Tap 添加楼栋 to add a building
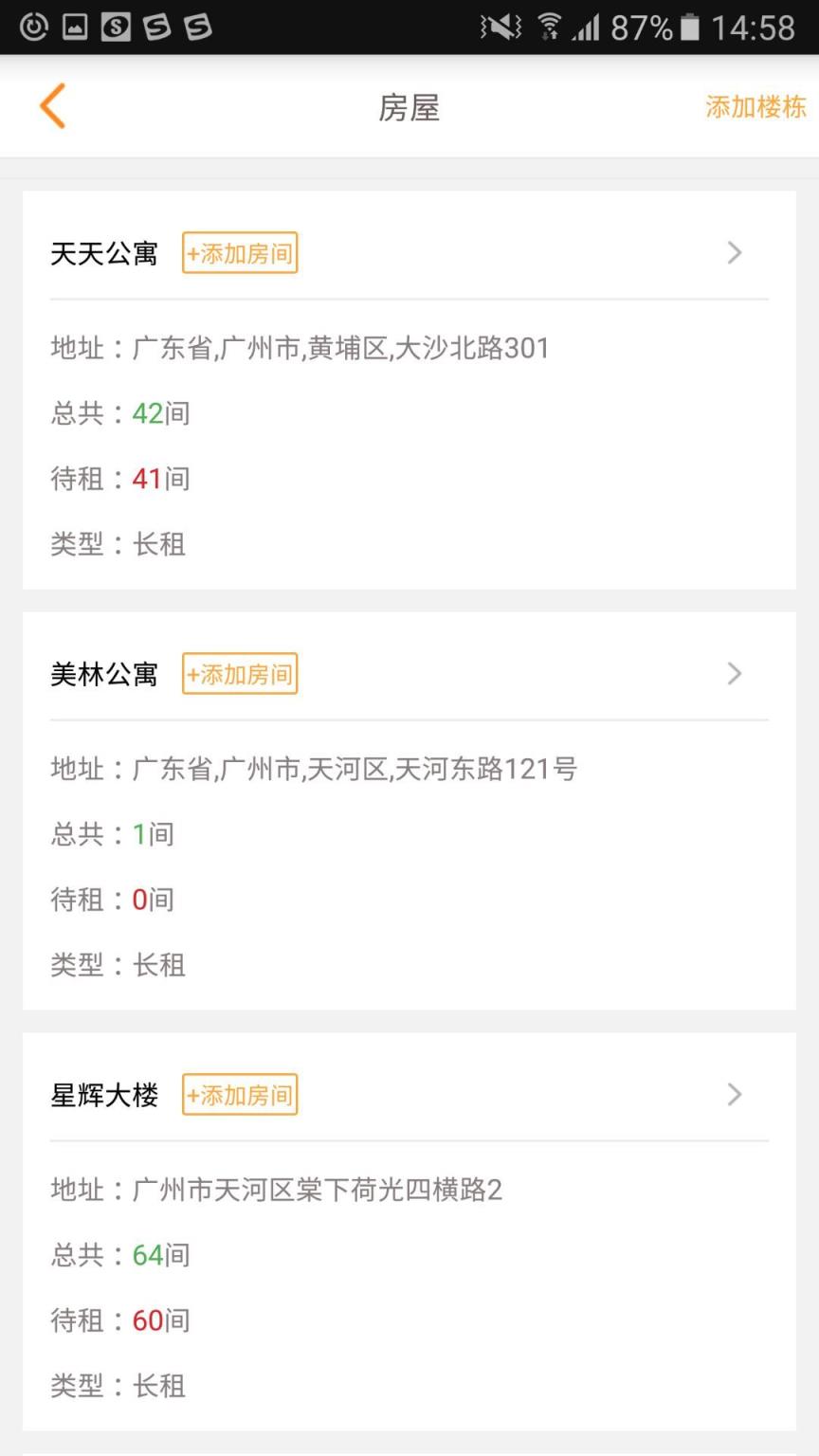 point(754,106)
